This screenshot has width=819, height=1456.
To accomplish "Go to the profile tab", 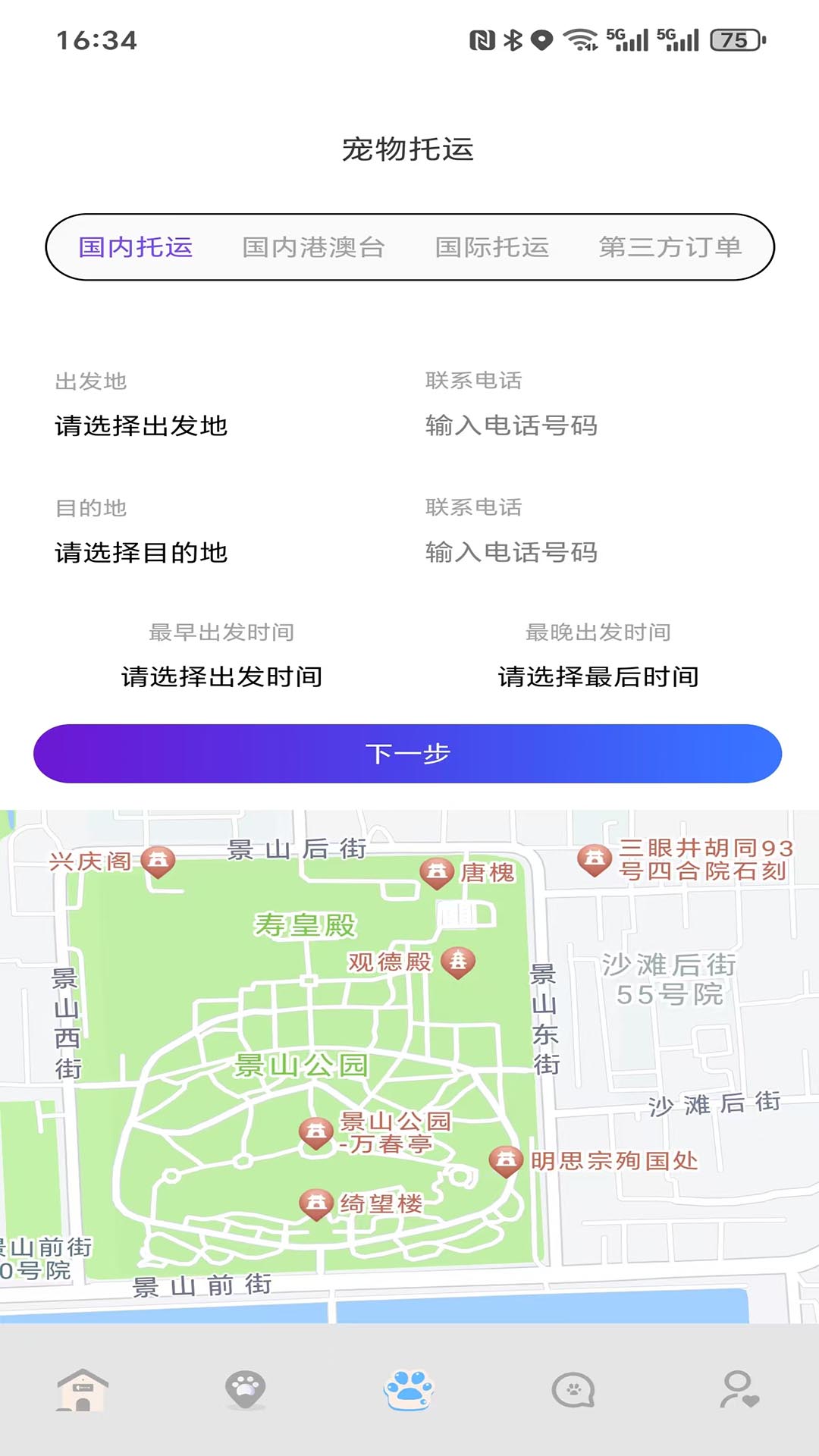I will 738,1390.
